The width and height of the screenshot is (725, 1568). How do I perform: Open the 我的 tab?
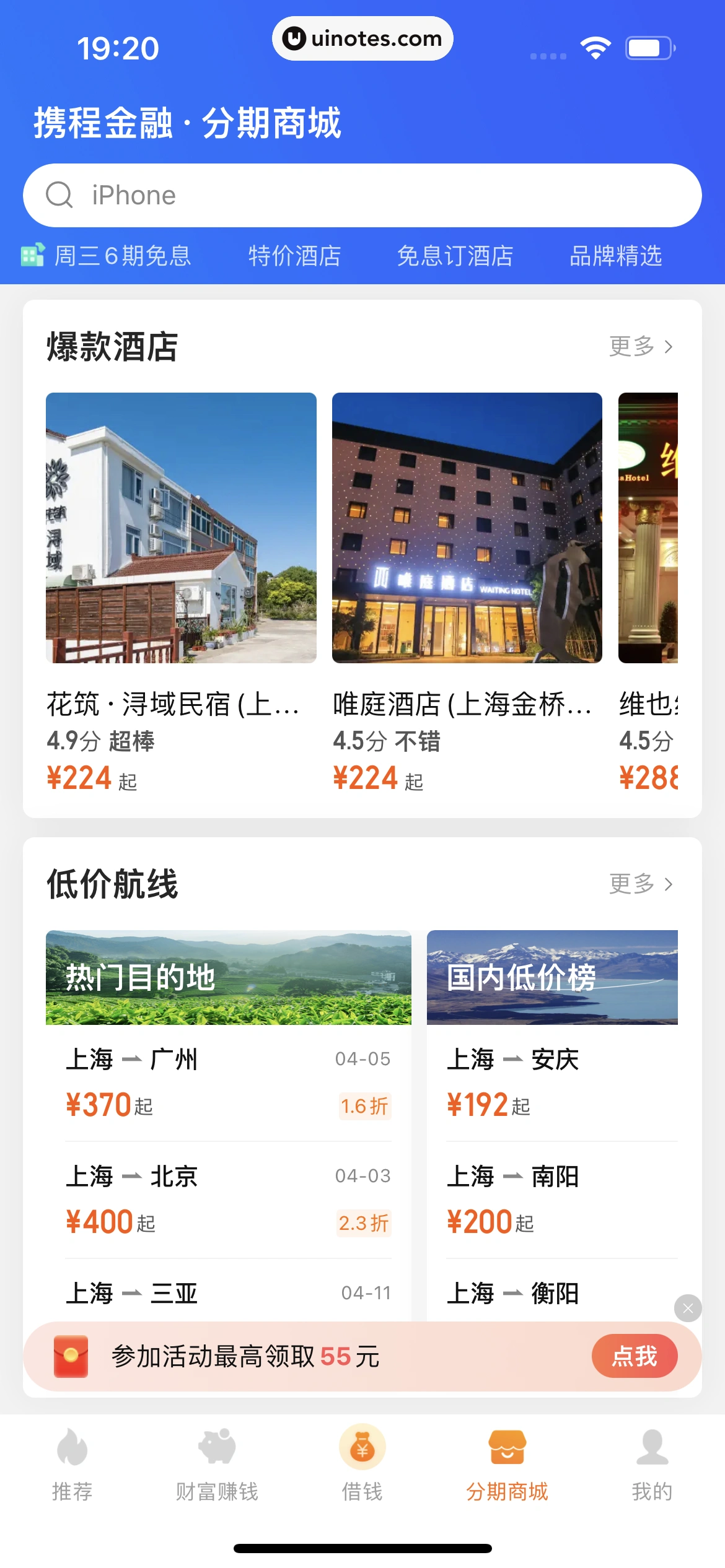[x=652, y=1465]
